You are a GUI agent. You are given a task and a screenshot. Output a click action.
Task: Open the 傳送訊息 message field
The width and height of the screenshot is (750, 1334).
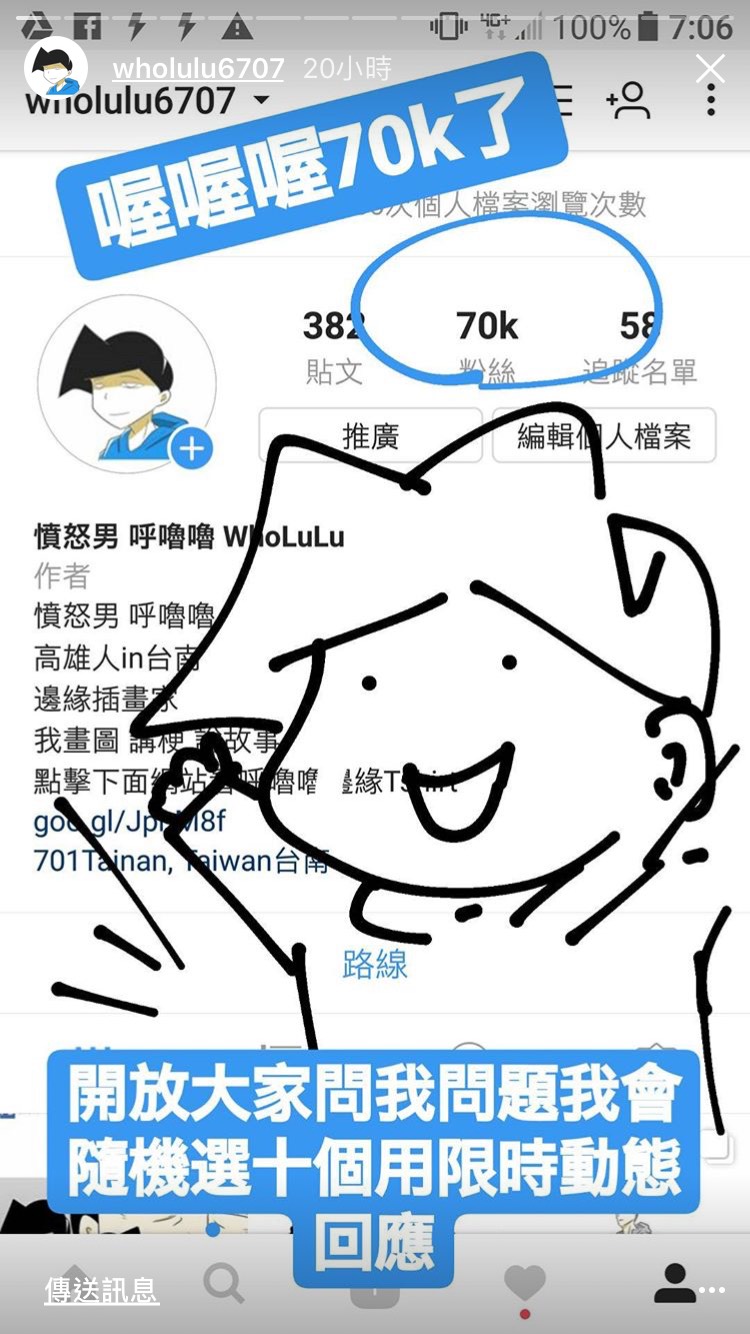[x=101, y=1290]
